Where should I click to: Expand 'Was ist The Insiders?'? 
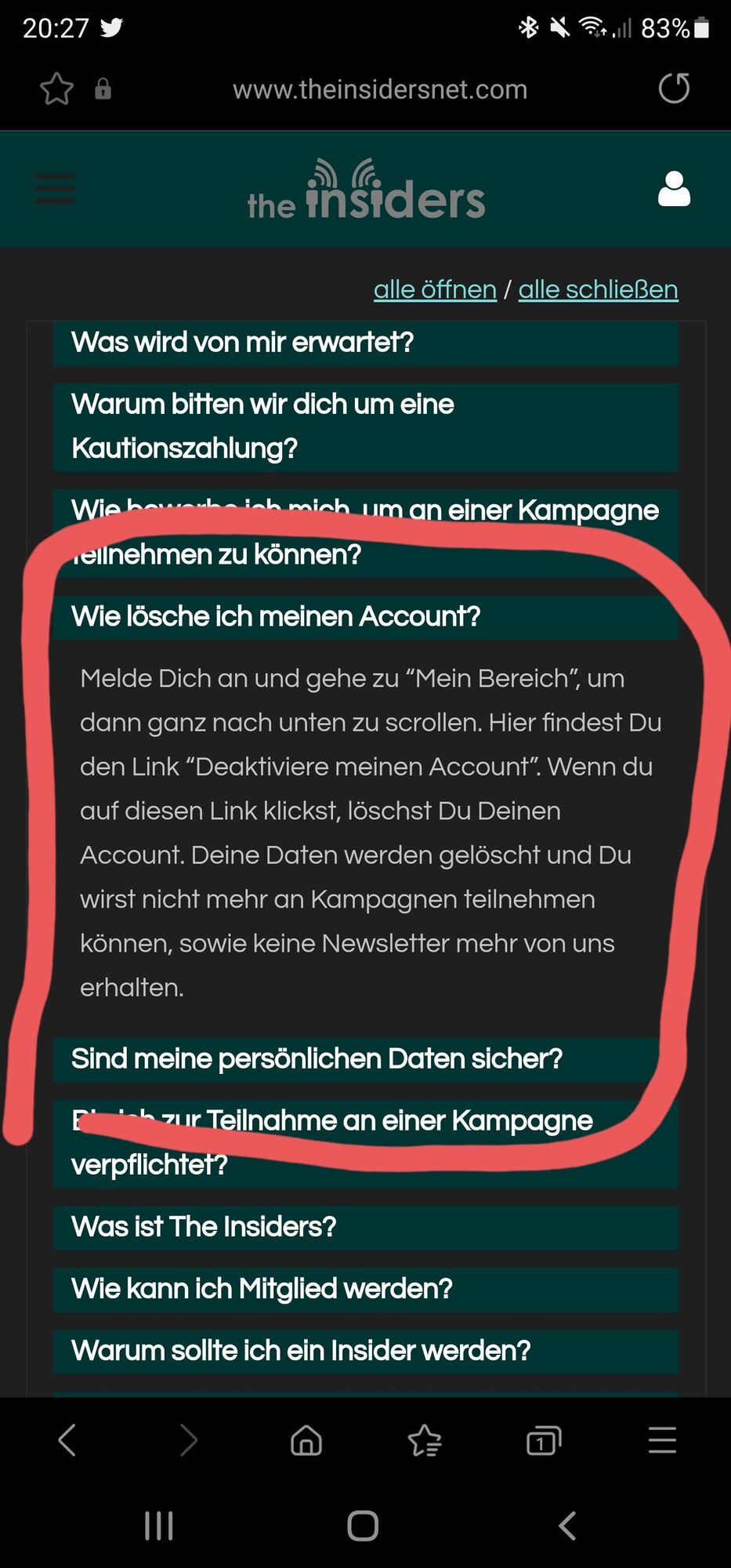click(x=365, y=1227)
